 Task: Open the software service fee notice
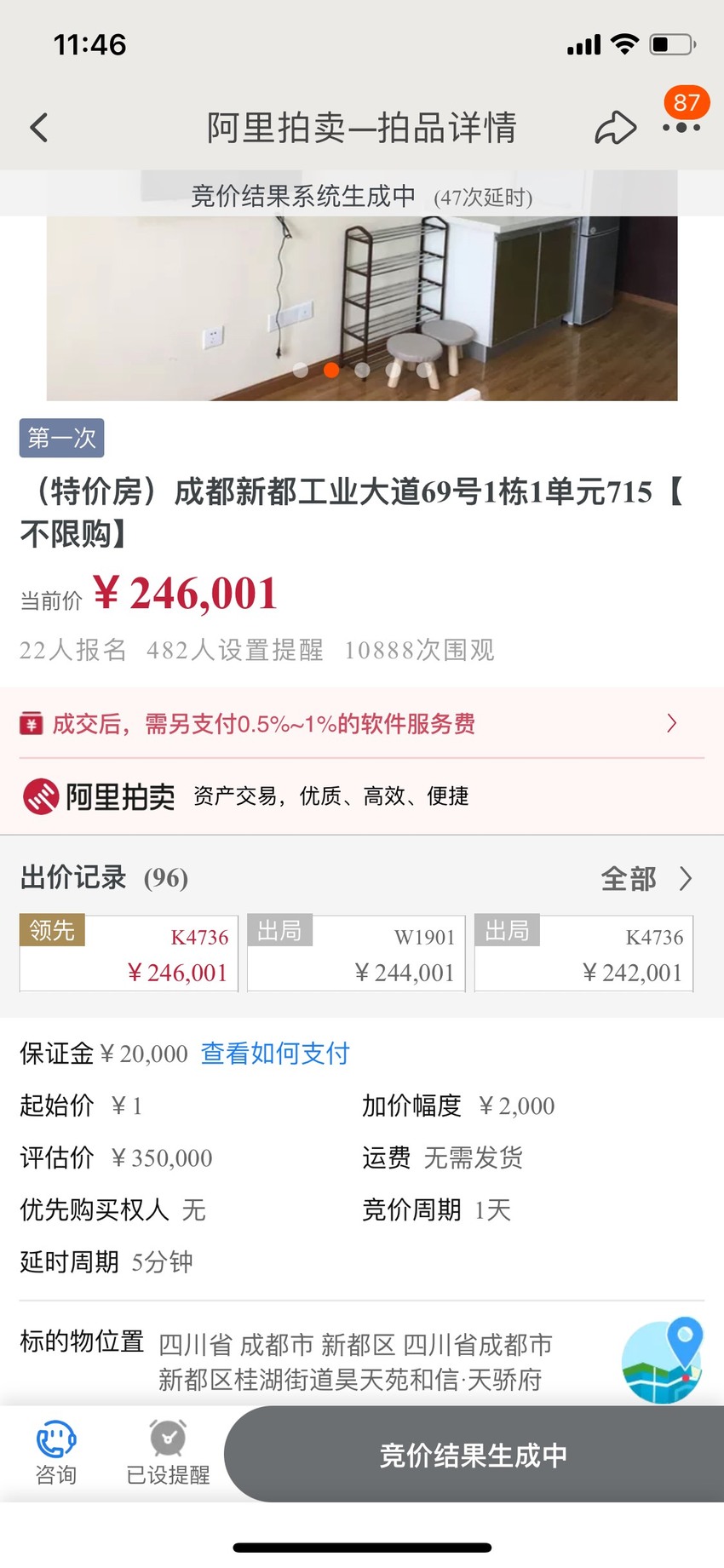tap(362, 724)
